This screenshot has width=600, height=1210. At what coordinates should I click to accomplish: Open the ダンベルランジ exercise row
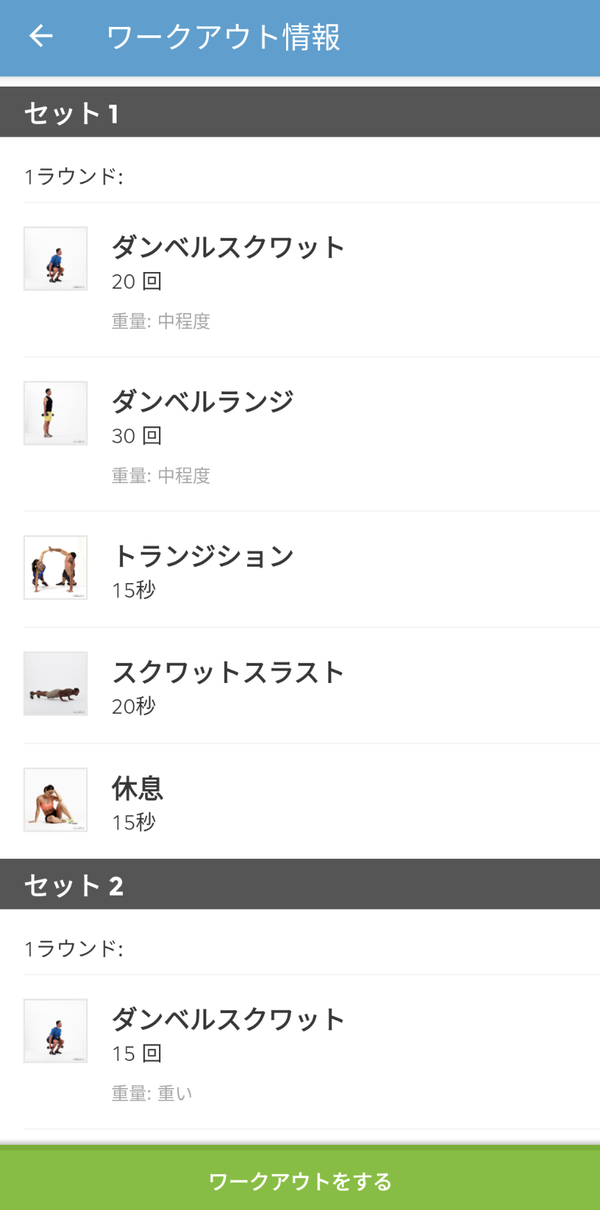click(x=300, y=434)
